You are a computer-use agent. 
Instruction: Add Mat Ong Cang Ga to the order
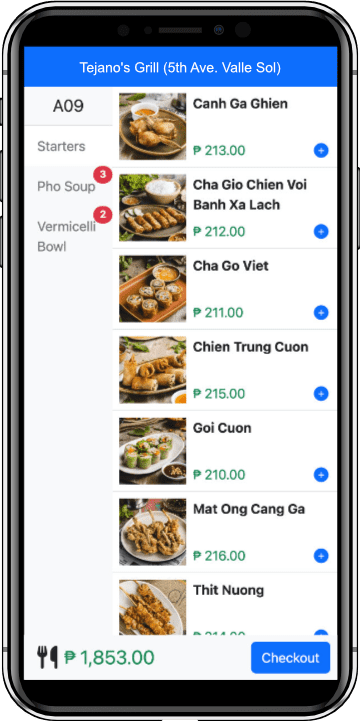pyautogui.click(x=321, y=556)
